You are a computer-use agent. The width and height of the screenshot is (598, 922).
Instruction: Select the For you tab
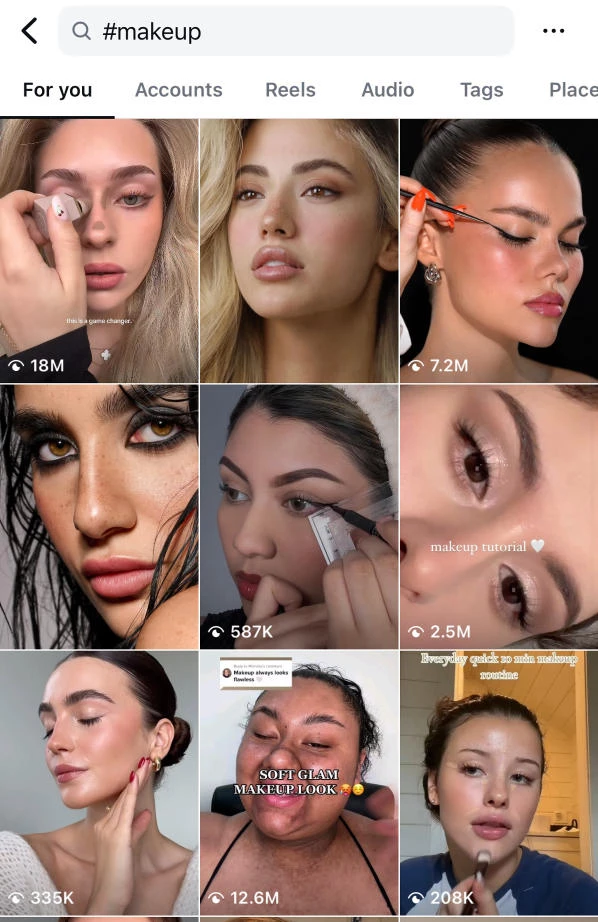click(58, 90)
